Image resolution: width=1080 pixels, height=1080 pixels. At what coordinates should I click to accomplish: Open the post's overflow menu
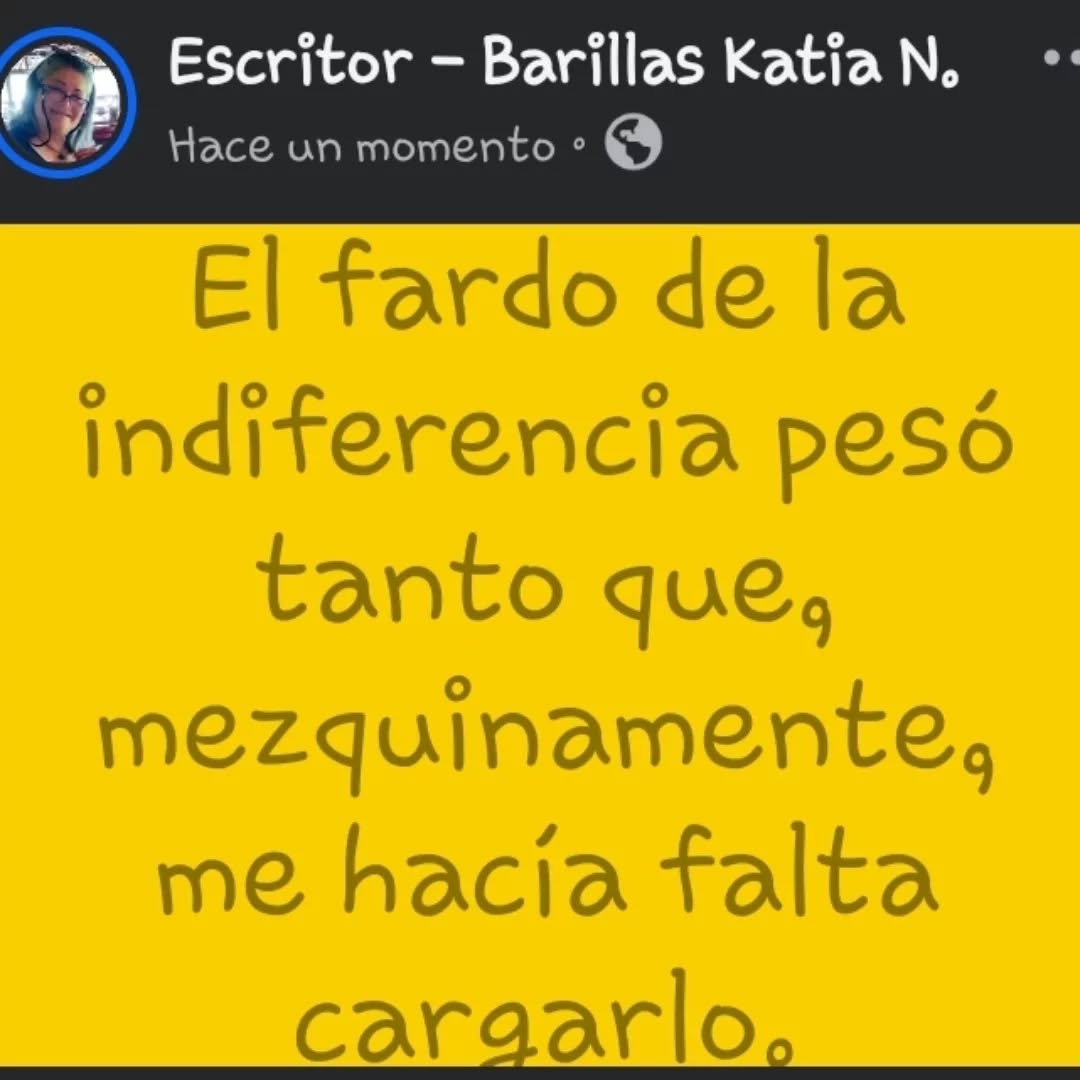pyautogui.click(x=1060, y=60)
